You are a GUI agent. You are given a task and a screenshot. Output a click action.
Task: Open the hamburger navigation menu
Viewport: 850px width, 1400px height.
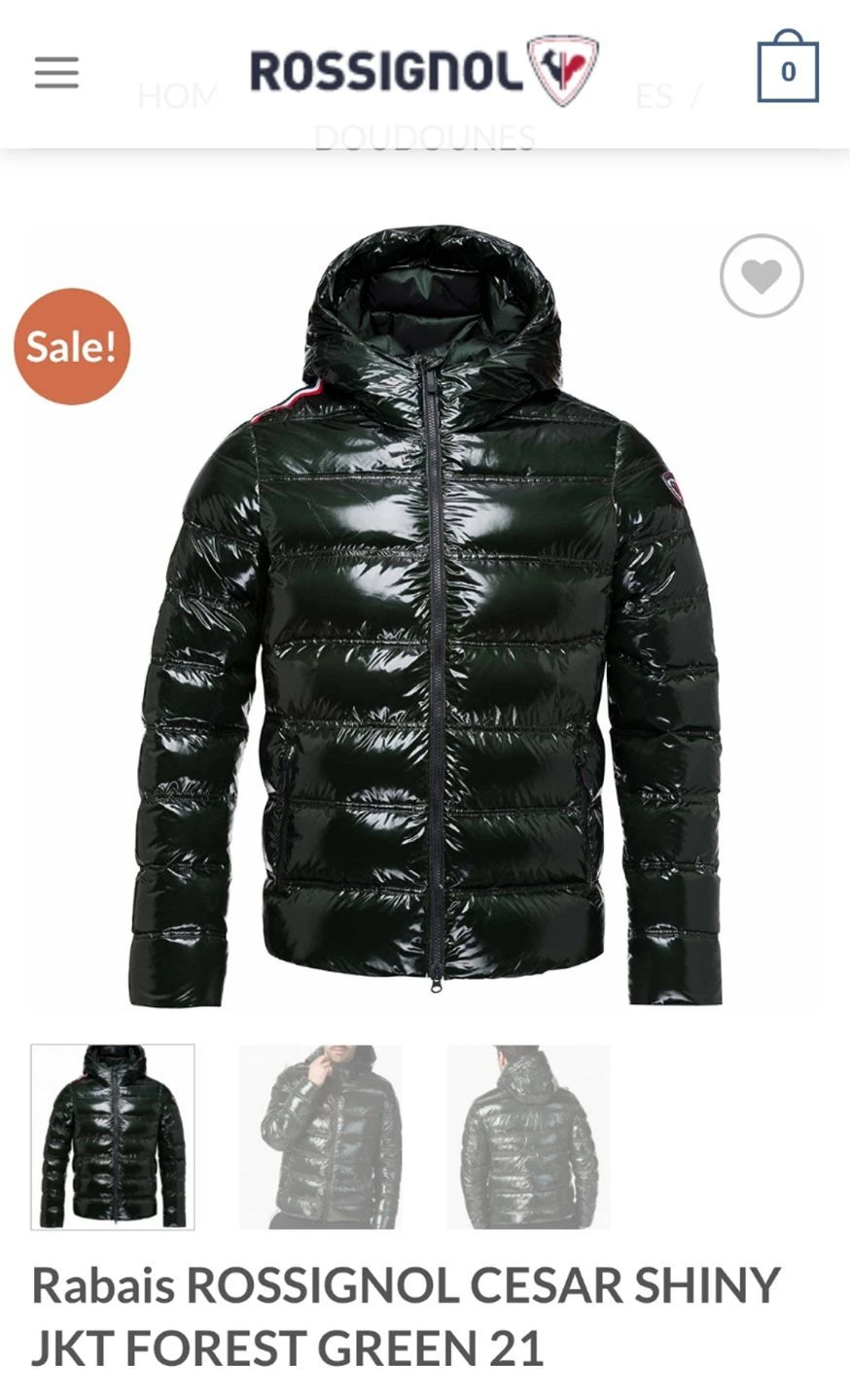56,73
